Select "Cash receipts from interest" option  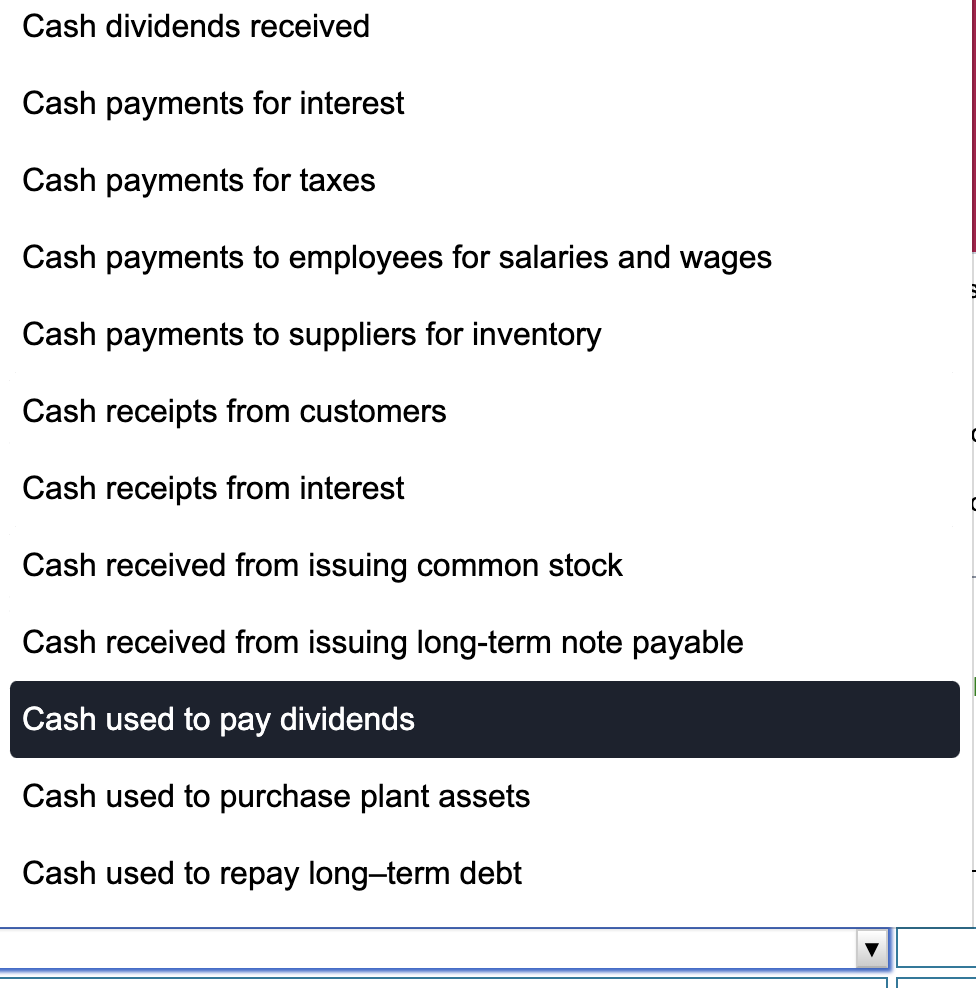[213, 488]
